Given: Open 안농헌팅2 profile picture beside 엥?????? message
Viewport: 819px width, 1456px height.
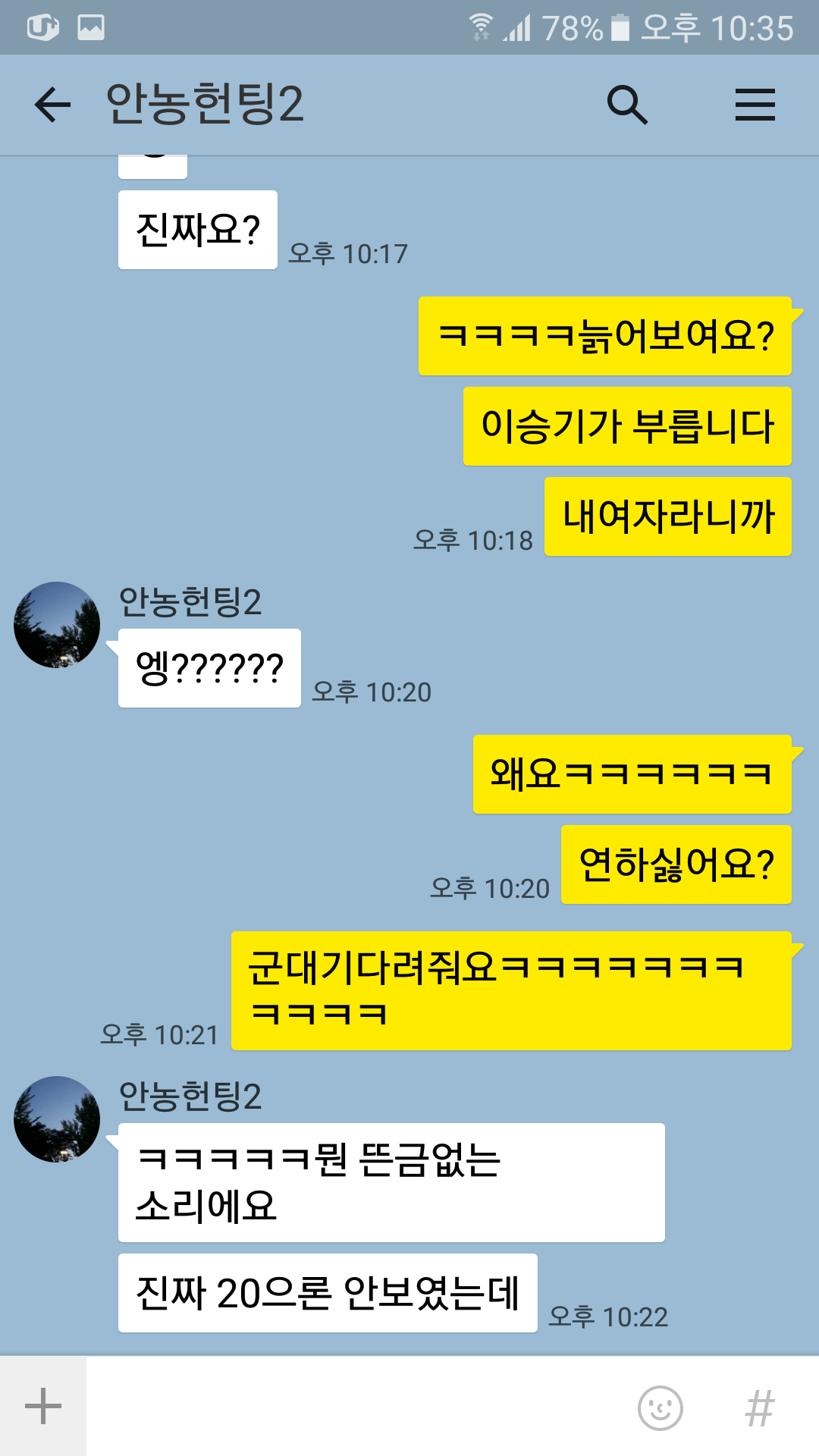Looking at the screenshot, I should coord(57,625).
